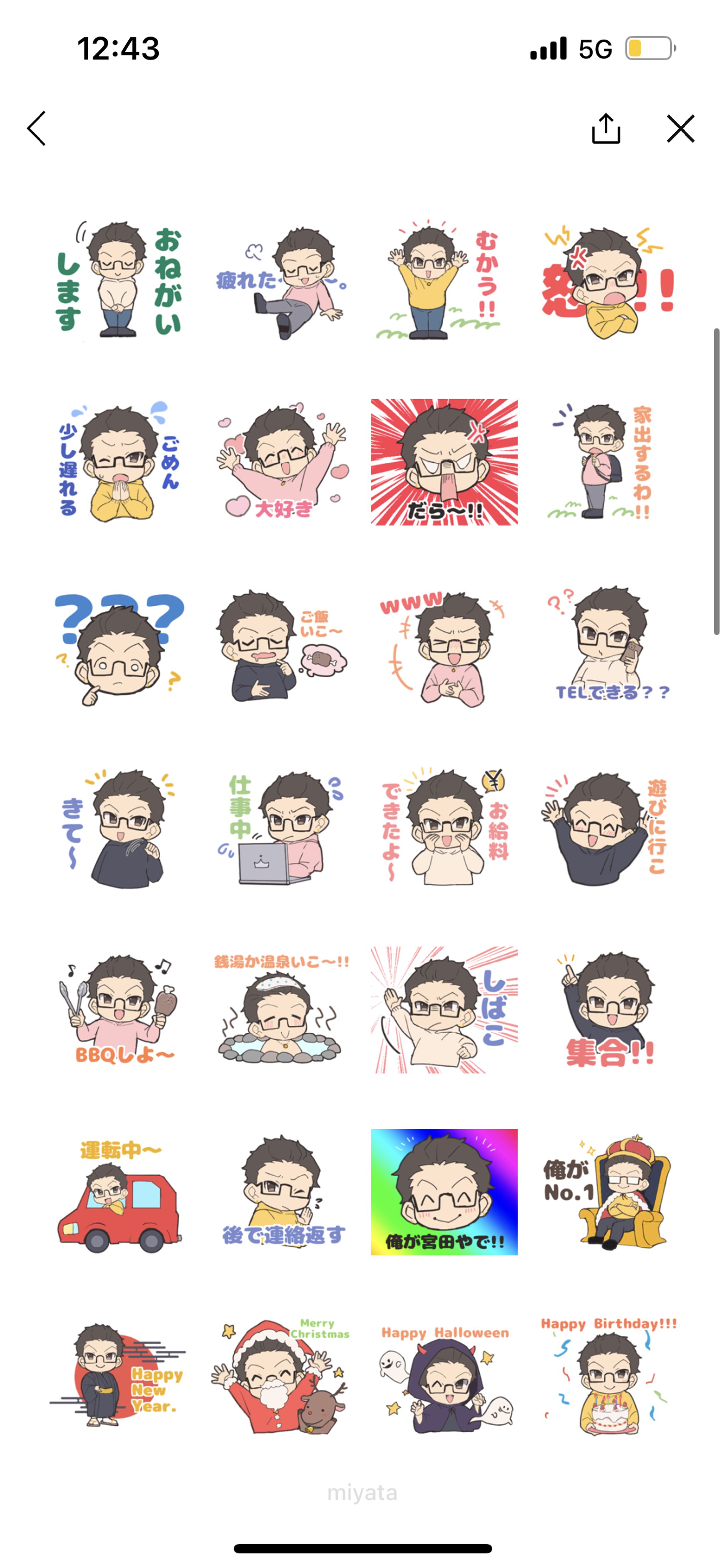725x1568 pixels.
Task: Preview the BBQしよ〜 sticker
Action: pyautogui.click(x=119, y=1009)
